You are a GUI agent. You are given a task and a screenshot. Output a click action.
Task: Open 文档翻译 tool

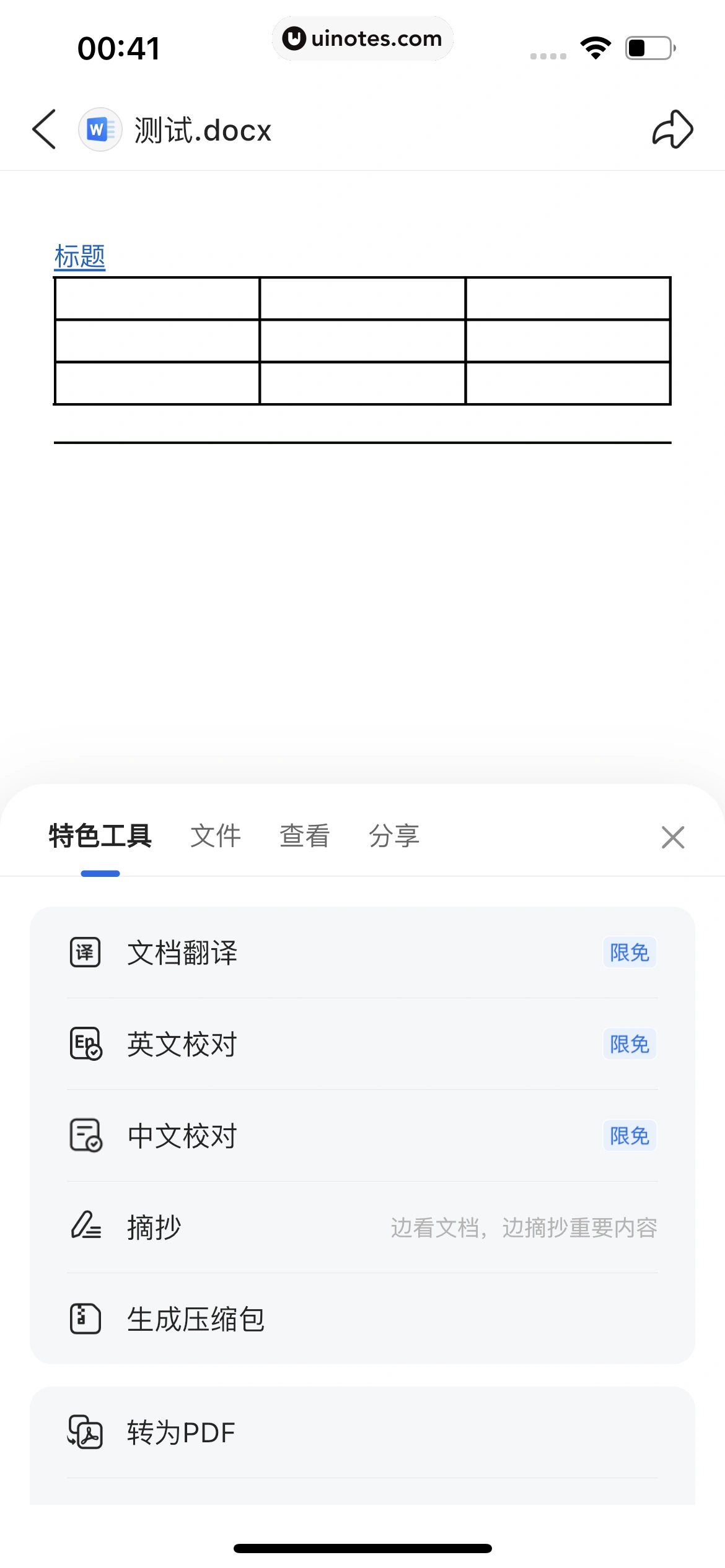pos(362,952)
